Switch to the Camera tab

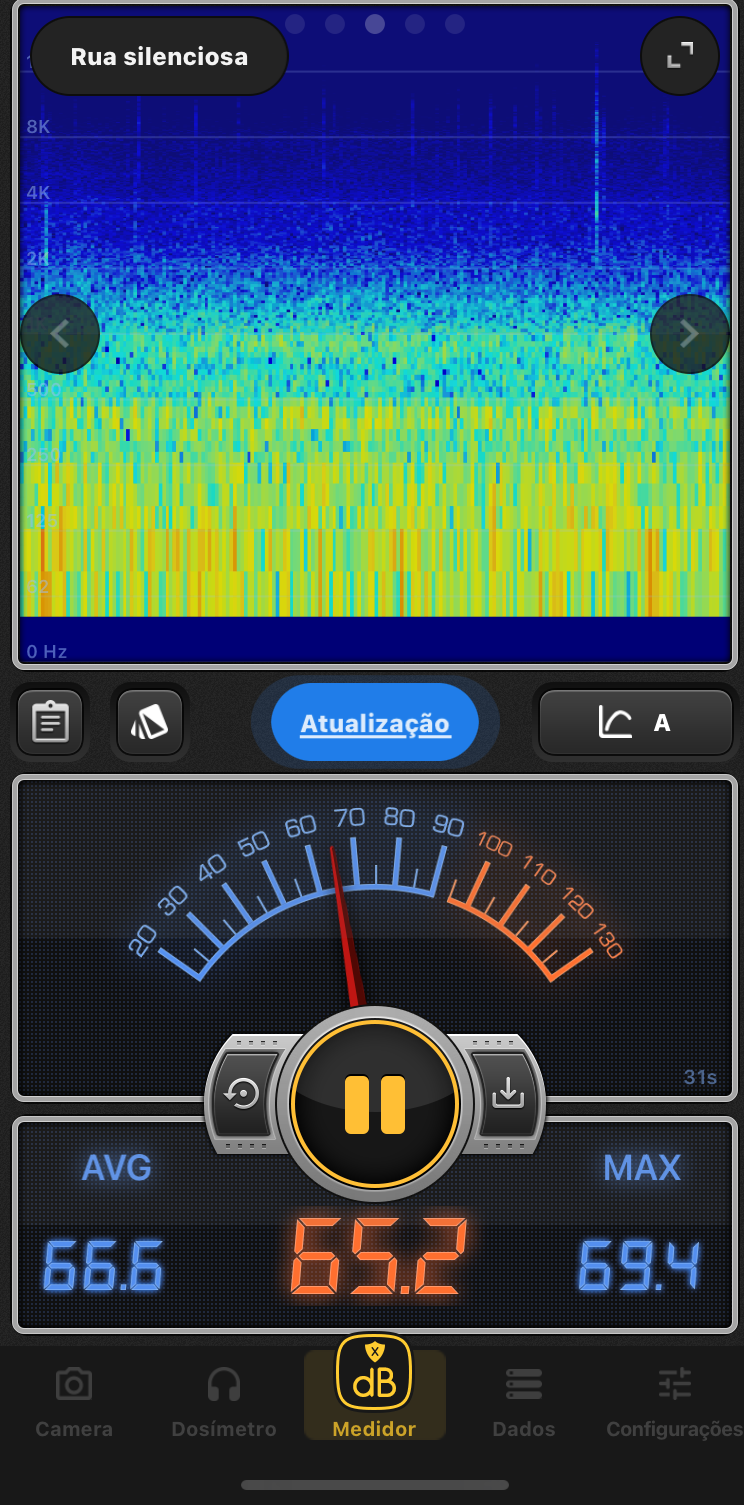[74, 1403]
